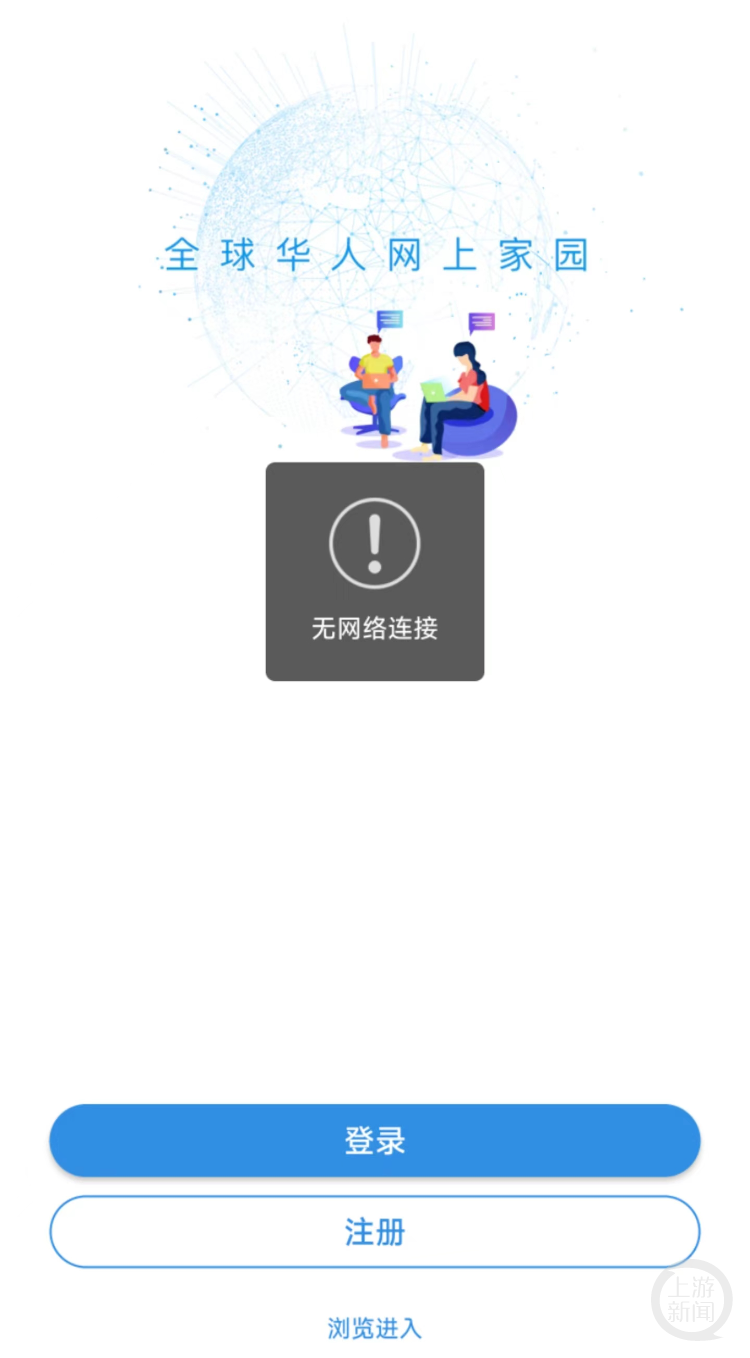
Task: Enter as guest via 浏览进入
Action: [375, 1328]
